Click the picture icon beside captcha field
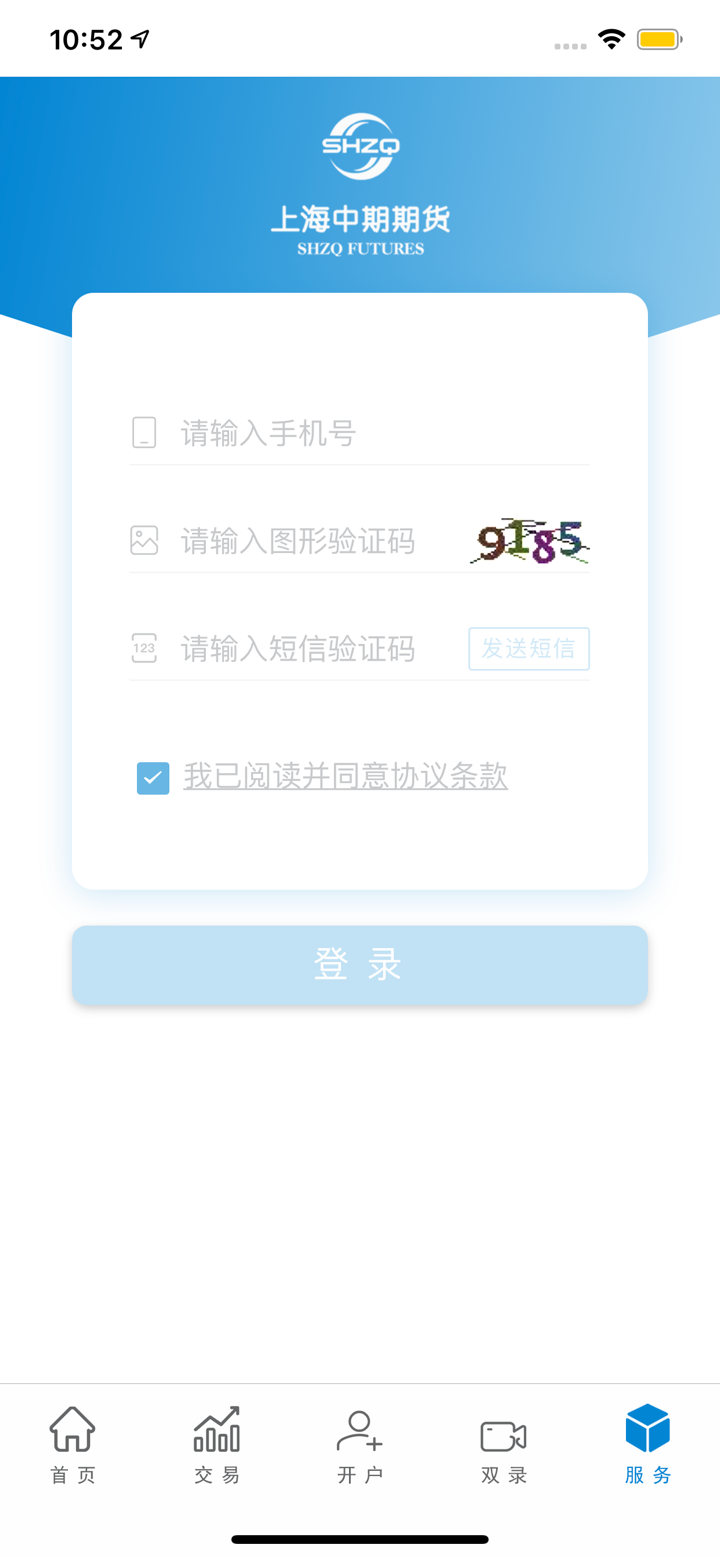This screenshot has height=1558, width=720. [144, 540]
